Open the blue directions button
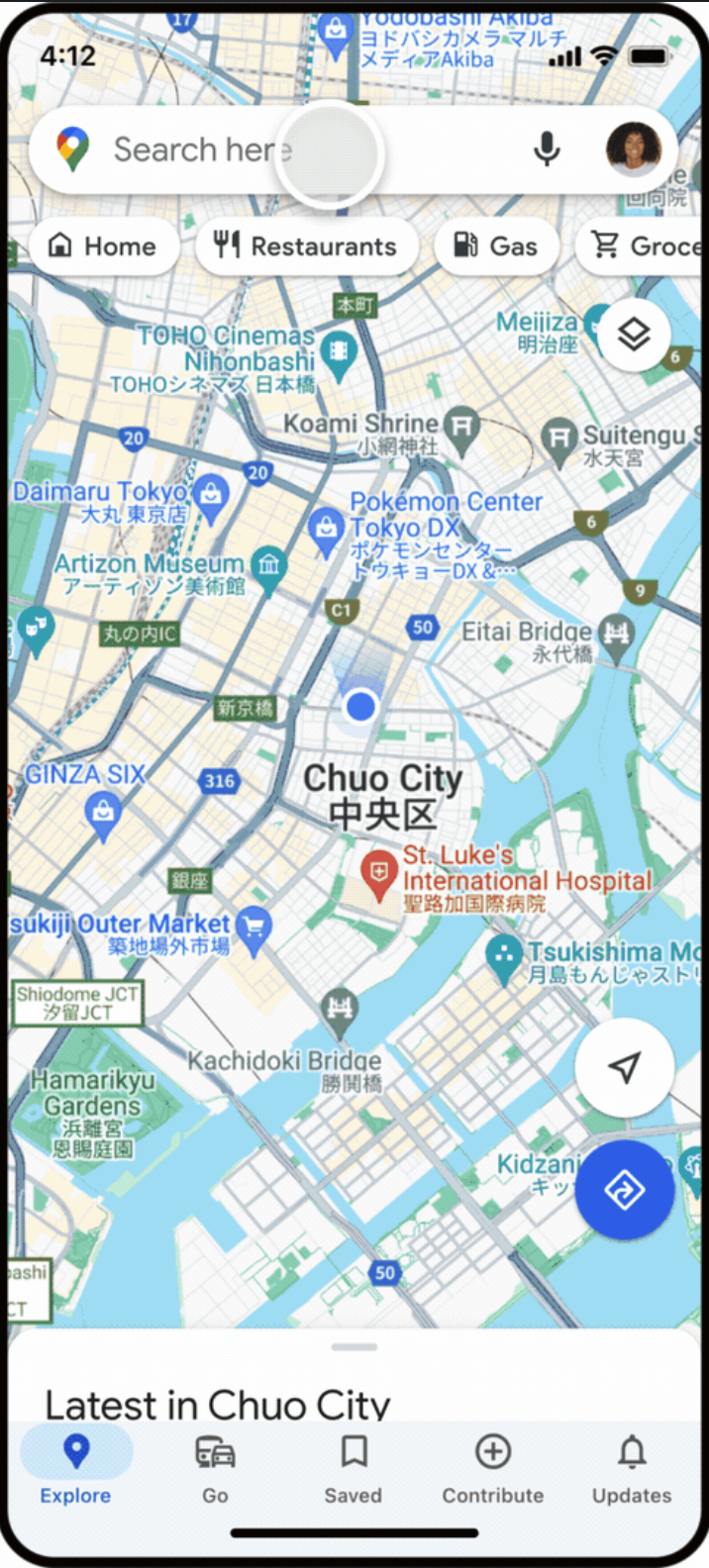 point(625,1189)
